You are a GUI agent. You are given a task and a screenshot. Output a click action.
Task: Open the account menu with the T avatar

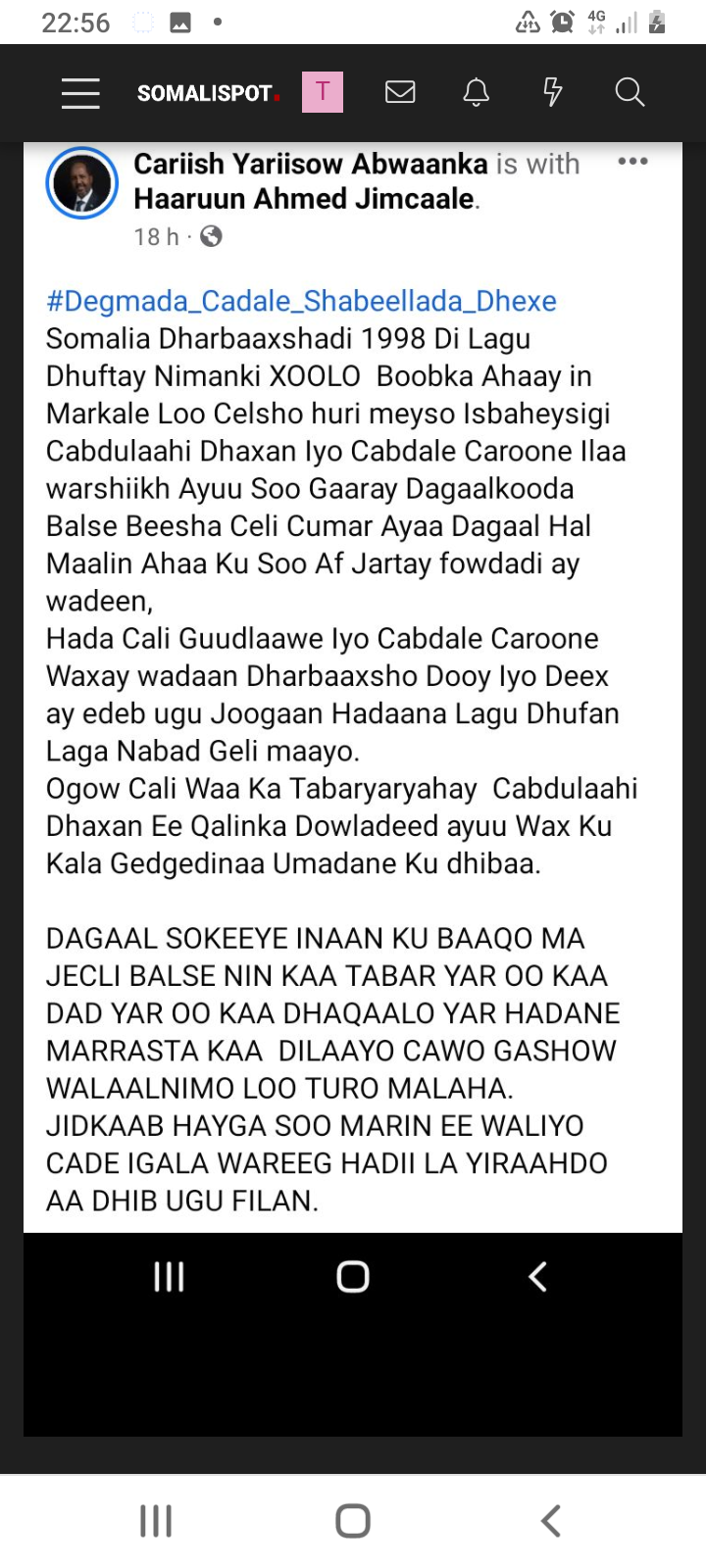[x=323, y=93]
